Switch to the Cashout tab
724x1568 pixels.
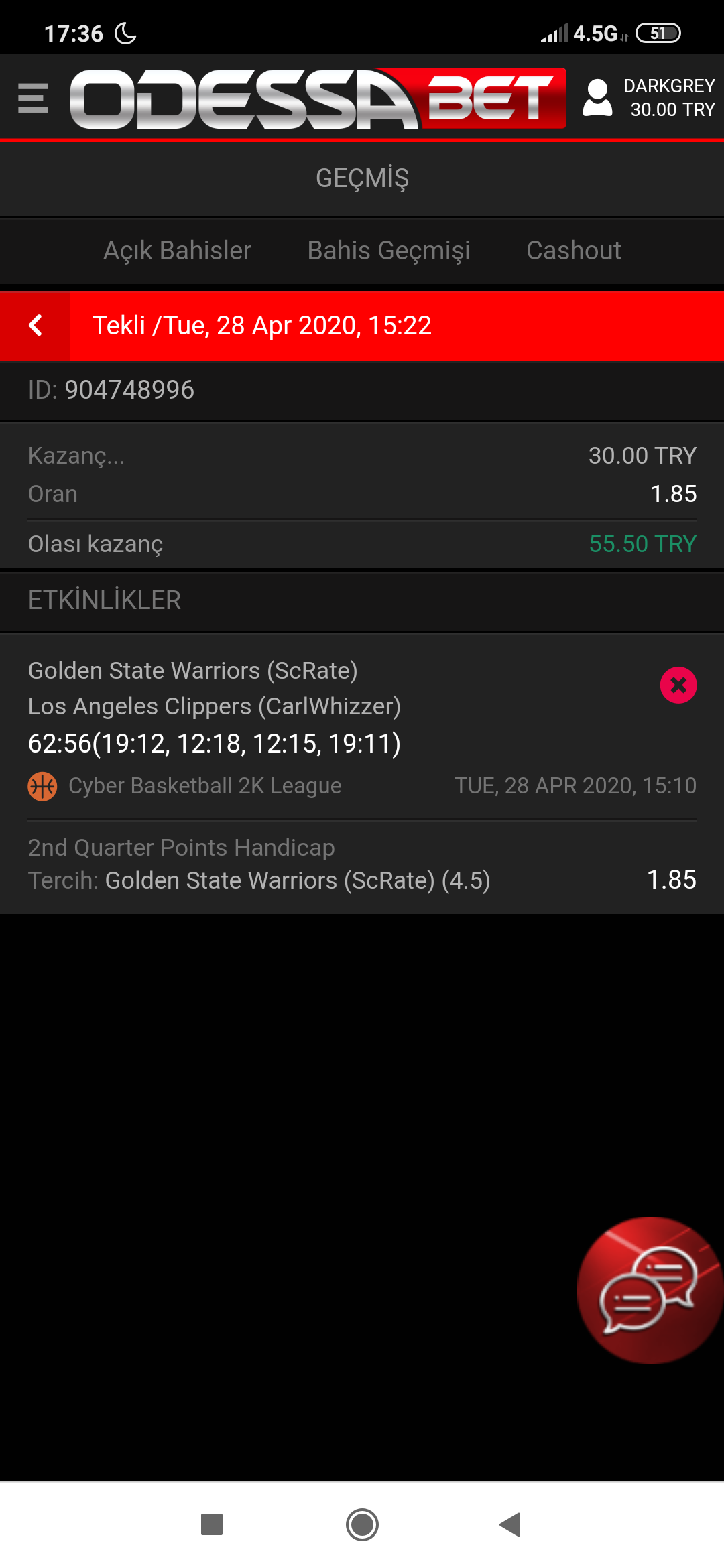pyautogui.click(x=574, y=251)
